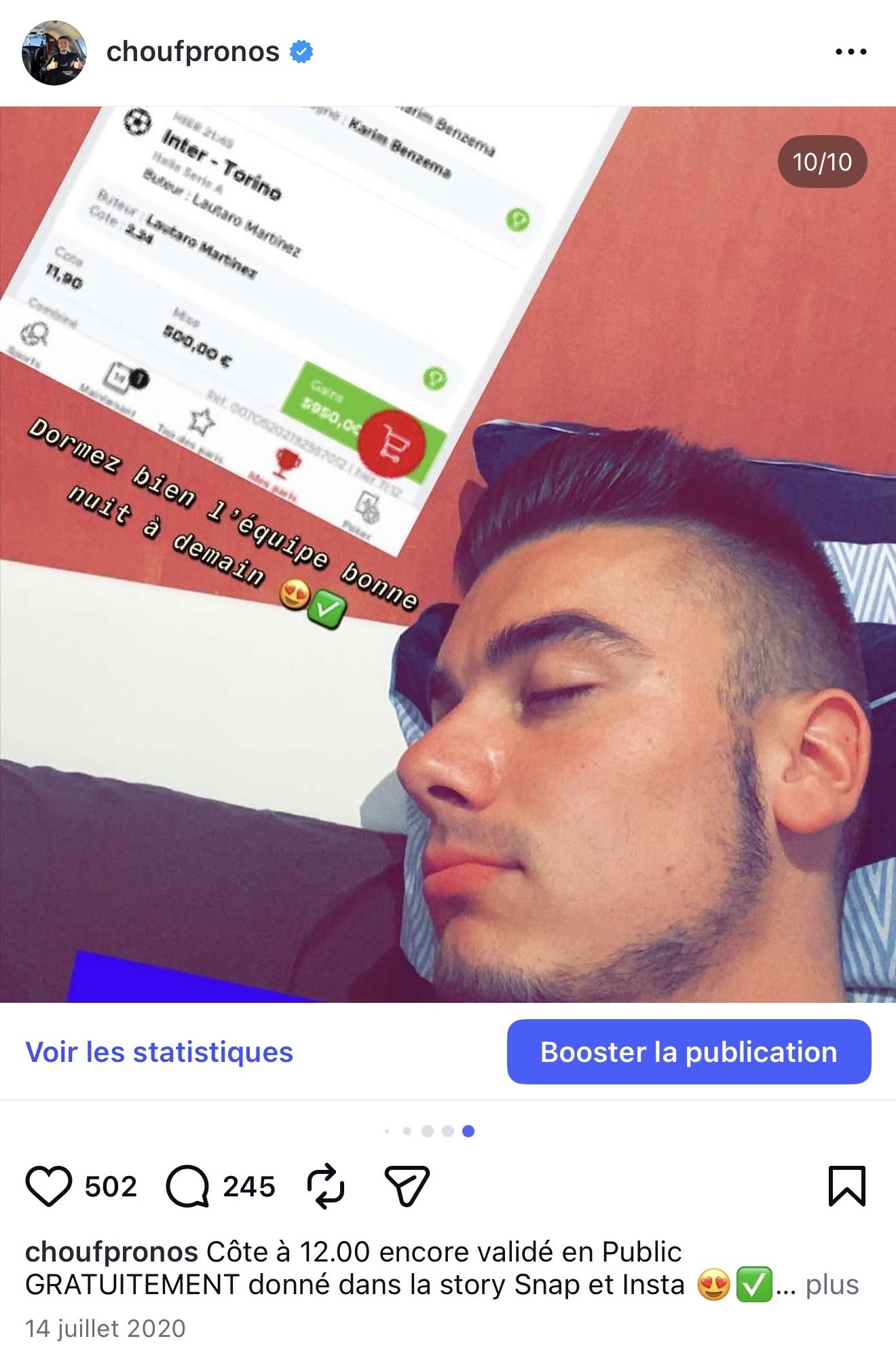Tap the post photo
Viewport: 896px width, 1360px height.
(448, 554)
